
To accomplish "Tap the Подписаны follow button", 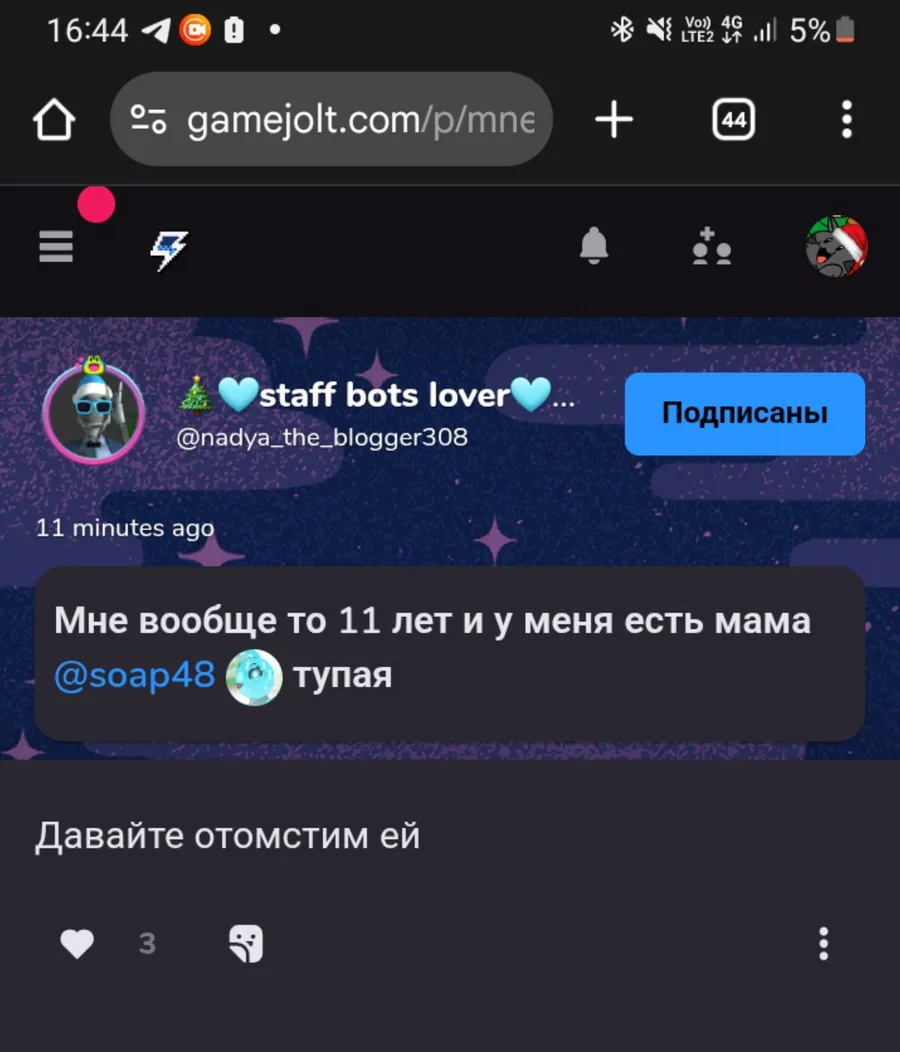I will [x=744, y=414].
